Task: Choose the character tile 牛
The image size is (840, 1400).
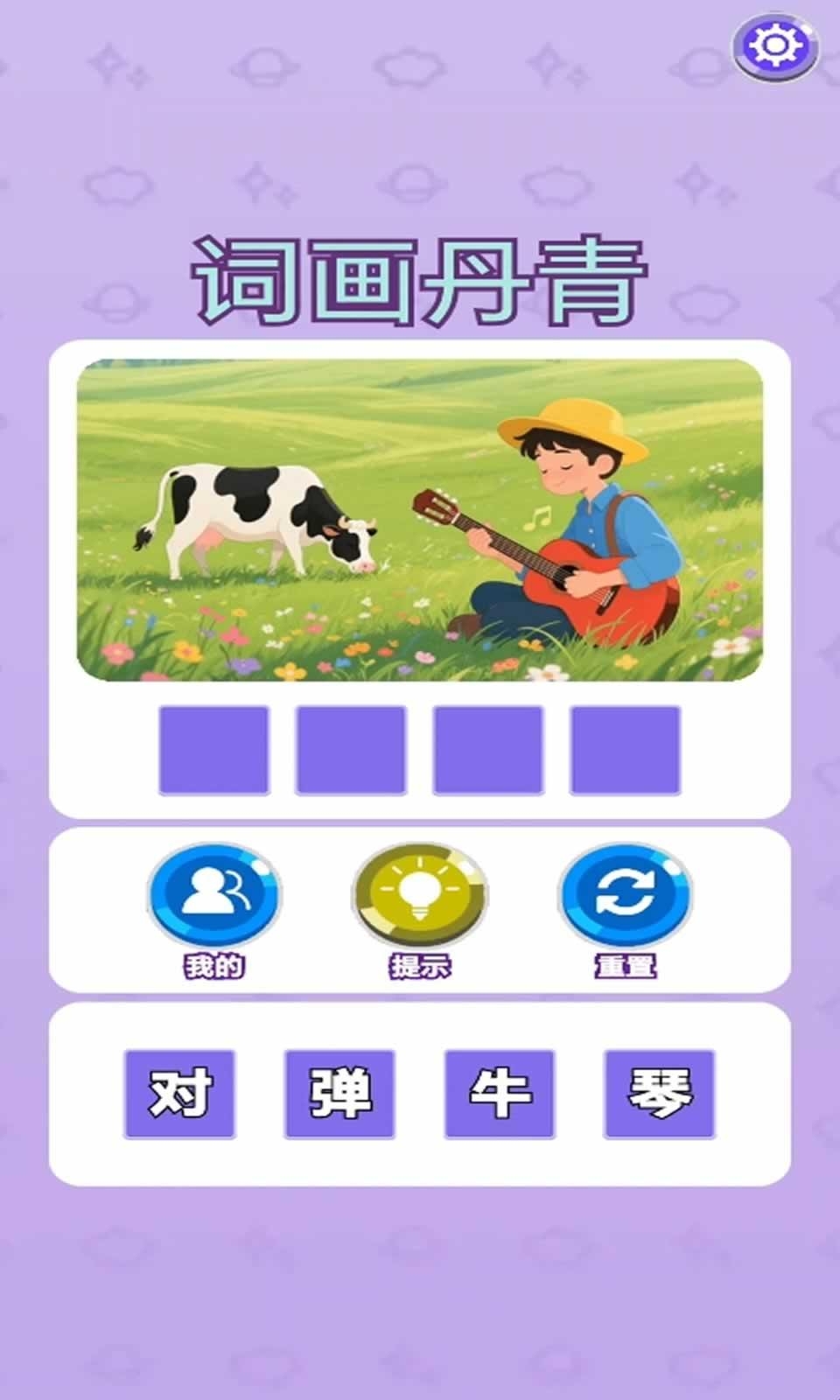Action: tap(500, 1094)
